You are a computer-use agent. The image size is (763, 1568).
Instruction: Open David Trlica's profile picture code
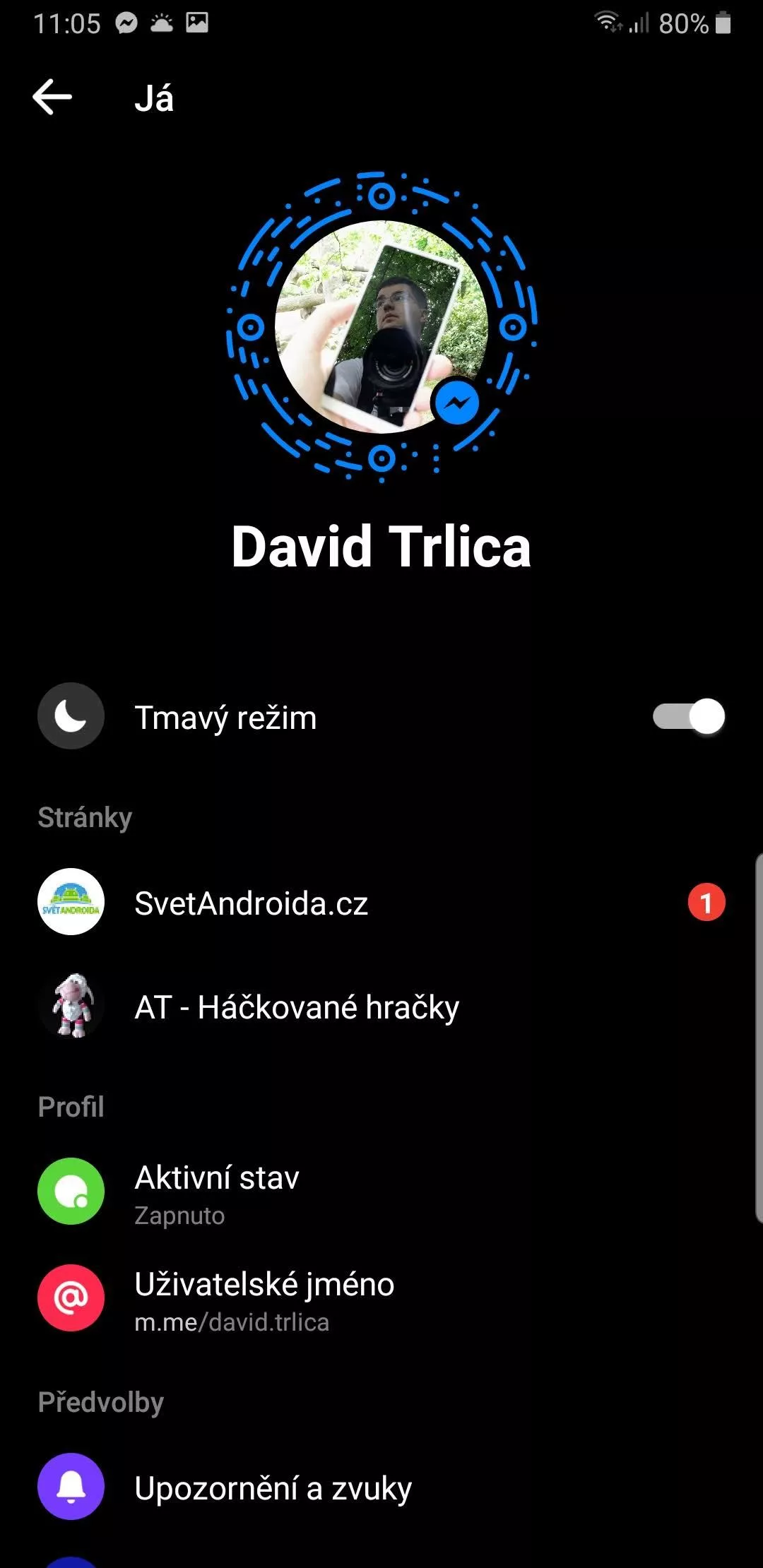click(x=381, y=326)
